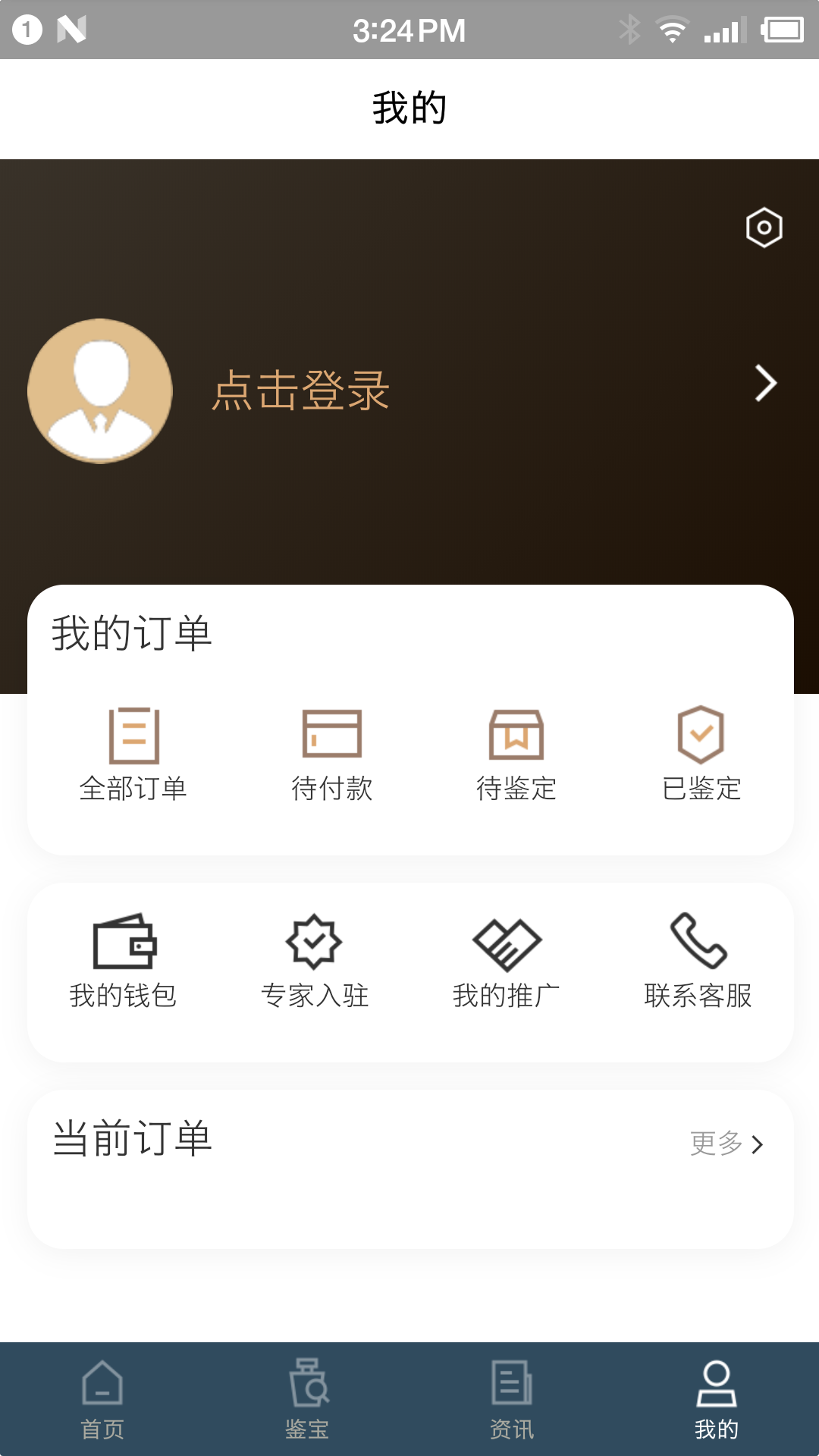Select the 我的 profile tab
819x1456 pixels.
(717, 1403)
